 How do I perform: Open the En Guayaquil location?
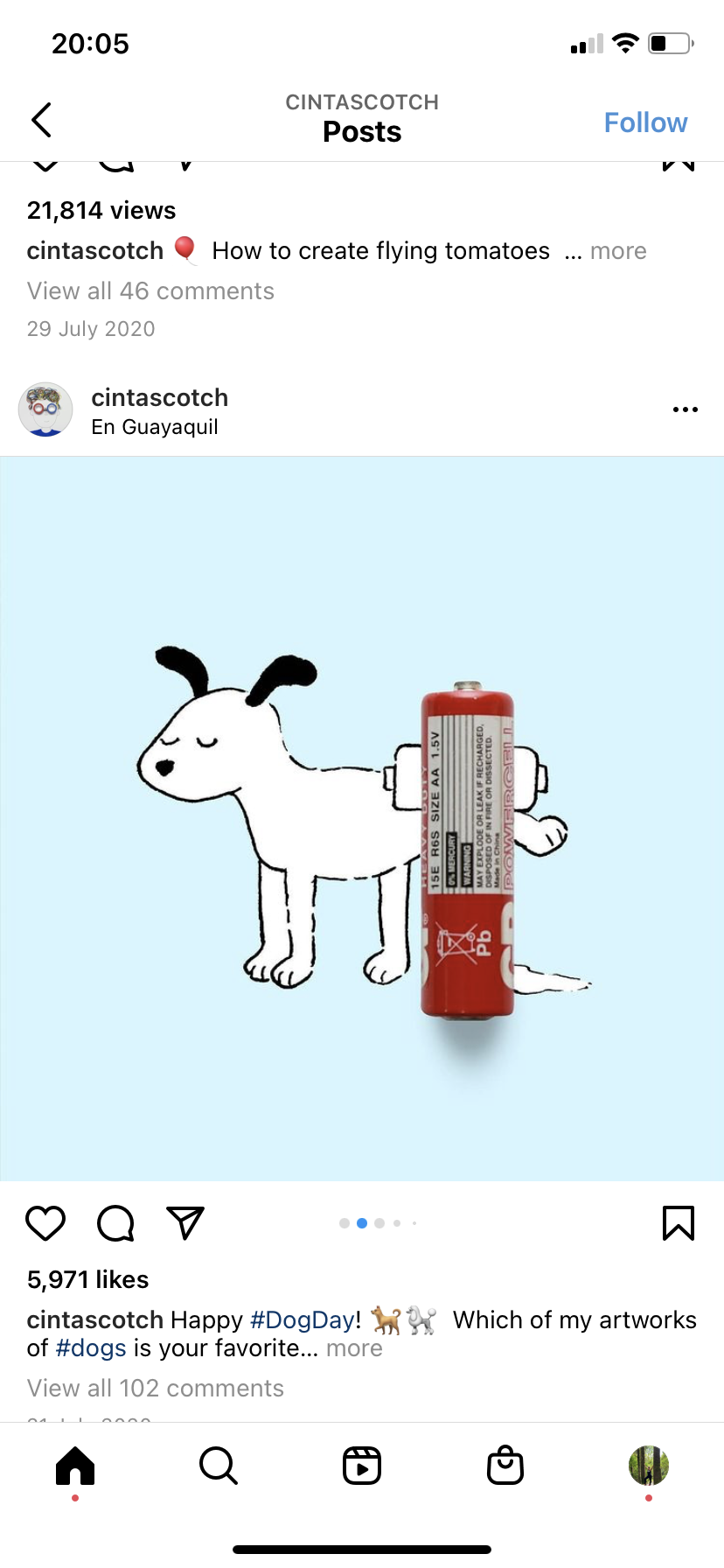(155, 427)
